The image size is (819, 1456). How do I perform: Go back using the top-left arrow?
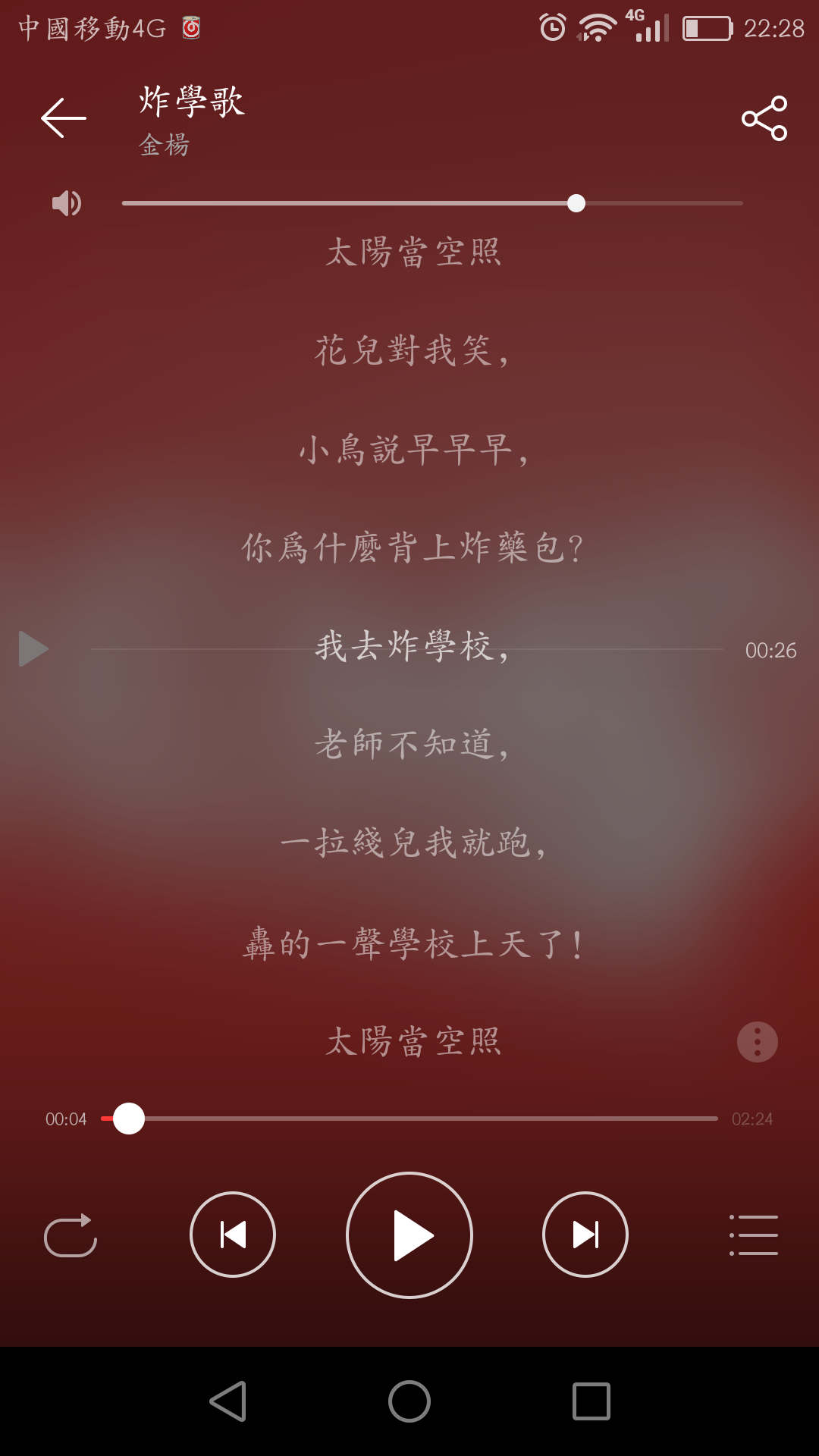(x=63, y=118)
